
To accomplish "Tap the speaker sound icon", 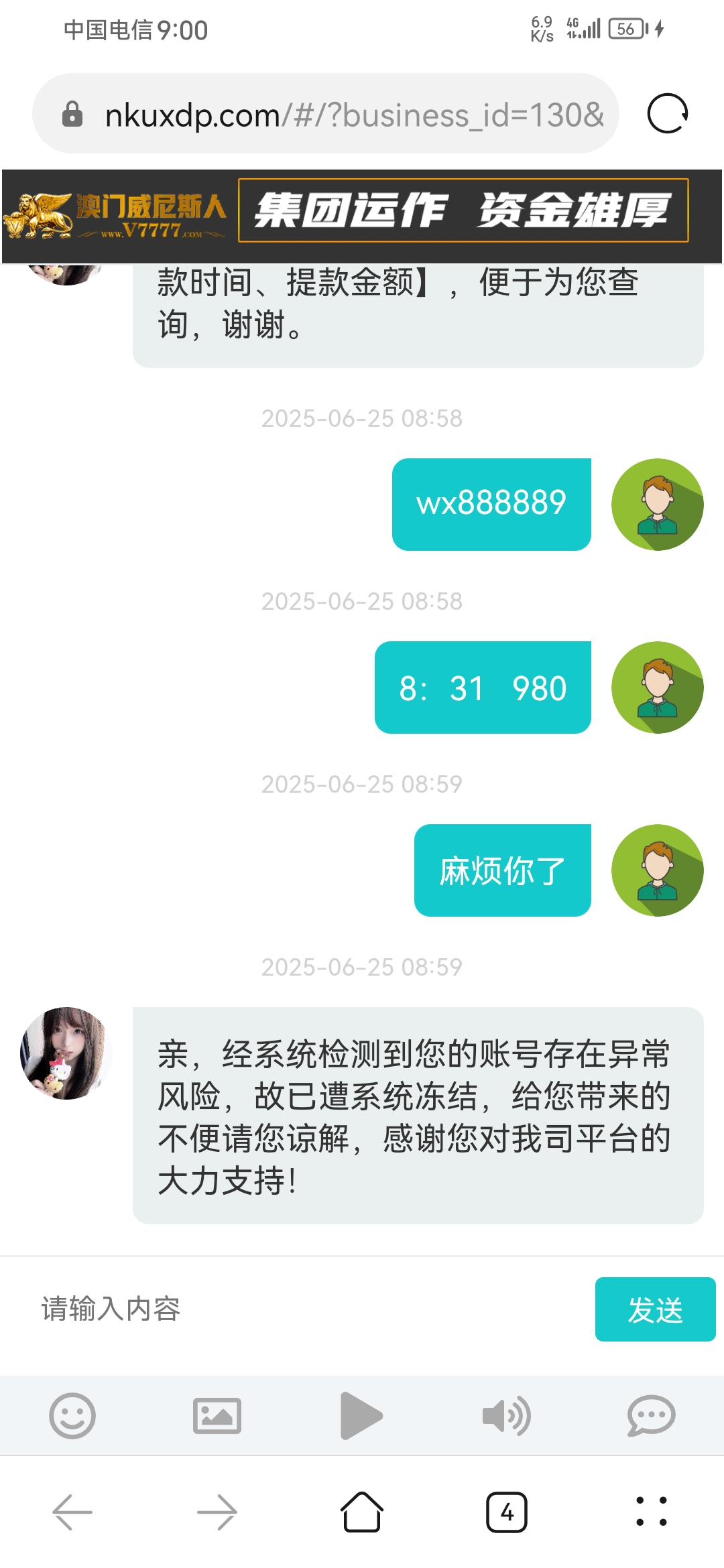I will pyautogui.click(x=506, y=1415).
